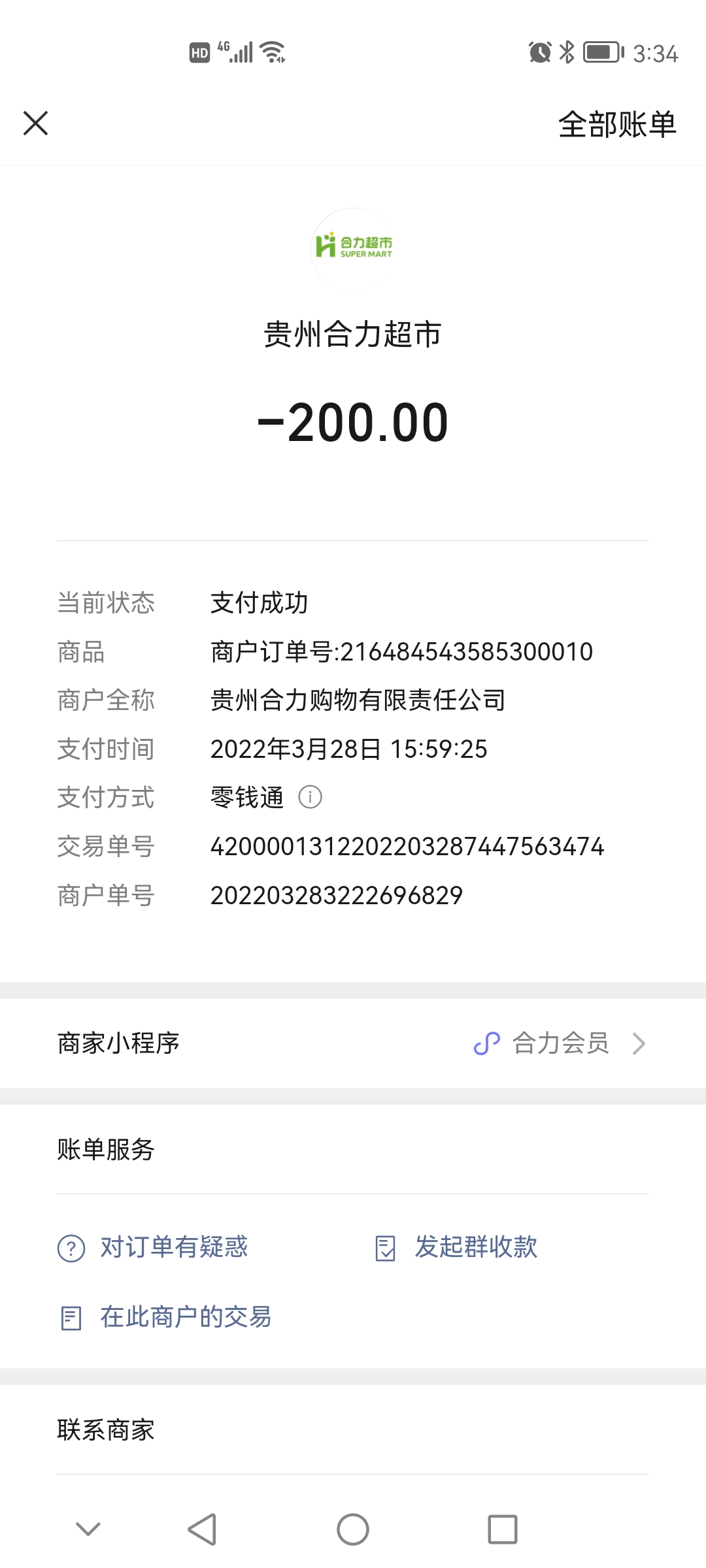This screenshot has height=1568, width=706.
Task: Show info about 零钱通 payment method
Action: (310, 797)
